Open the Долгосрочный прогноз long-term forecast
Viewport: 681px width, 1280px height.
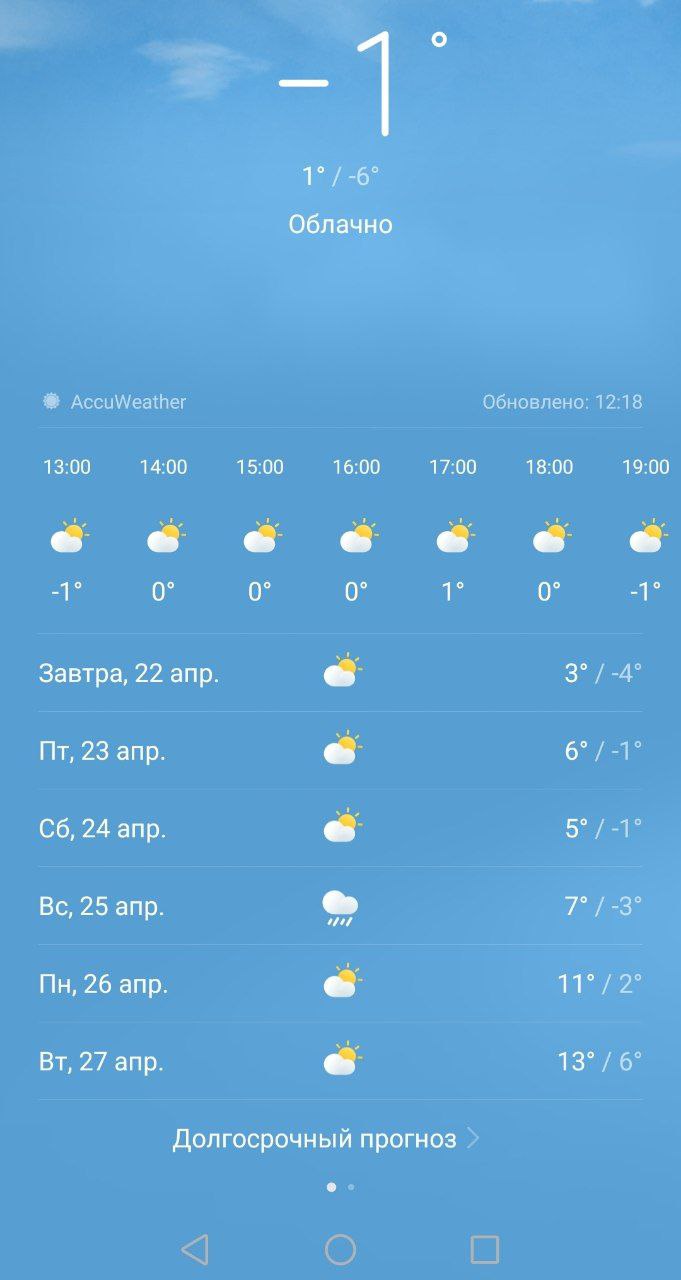326,1138
